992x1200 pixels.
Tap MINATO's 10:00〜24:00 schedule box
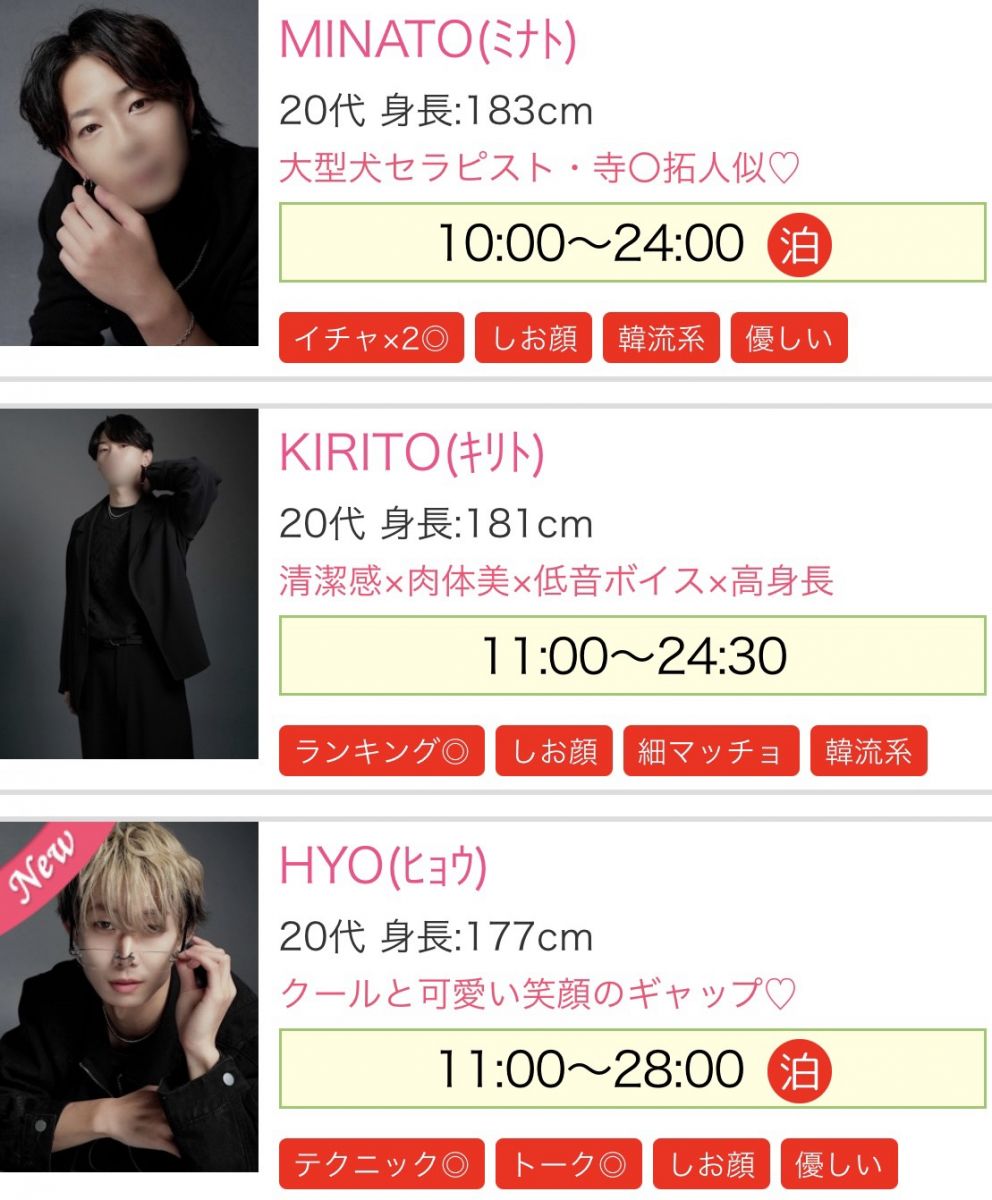(x=632, y=243)
